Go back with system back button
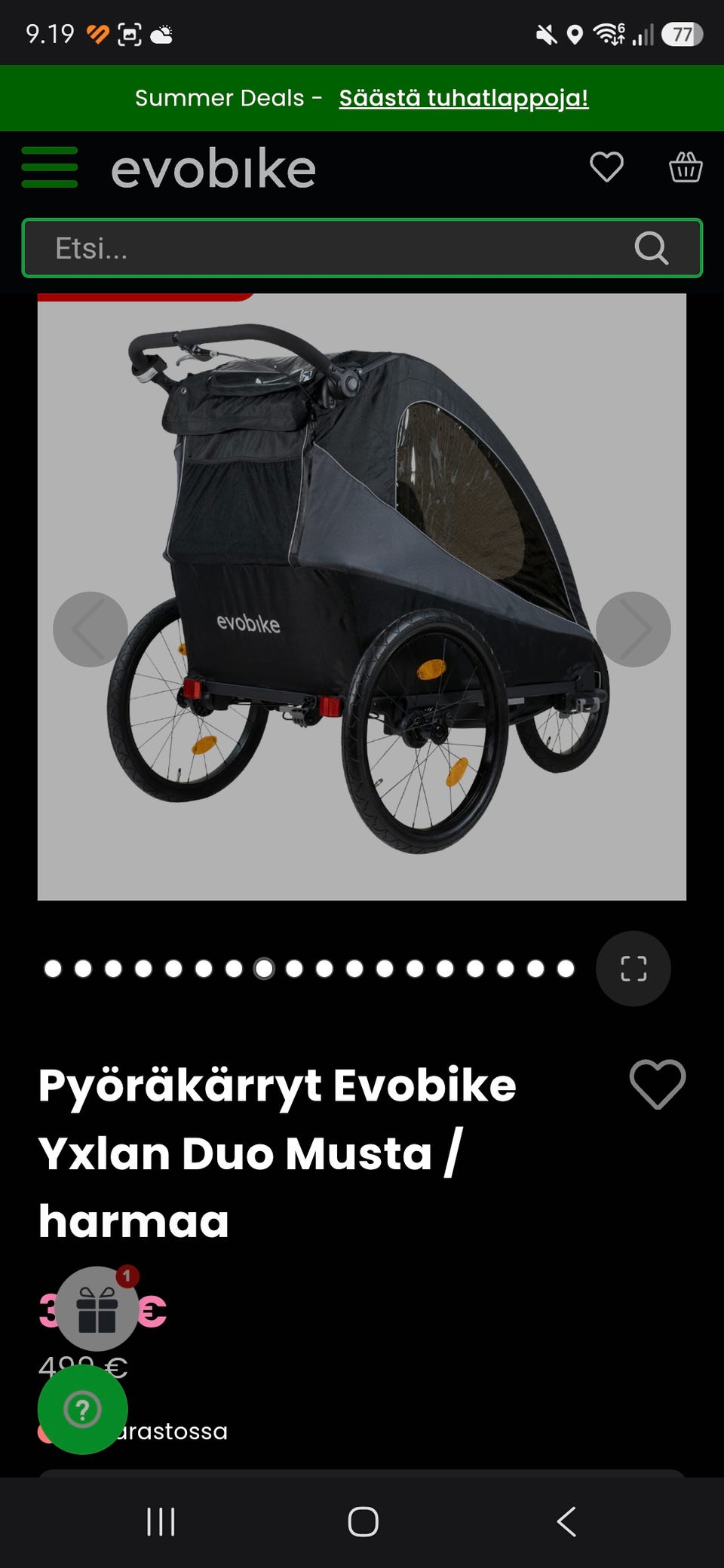Image resolution: width=724 pixels, height=1568 pixels. [x=566, y=1521]
